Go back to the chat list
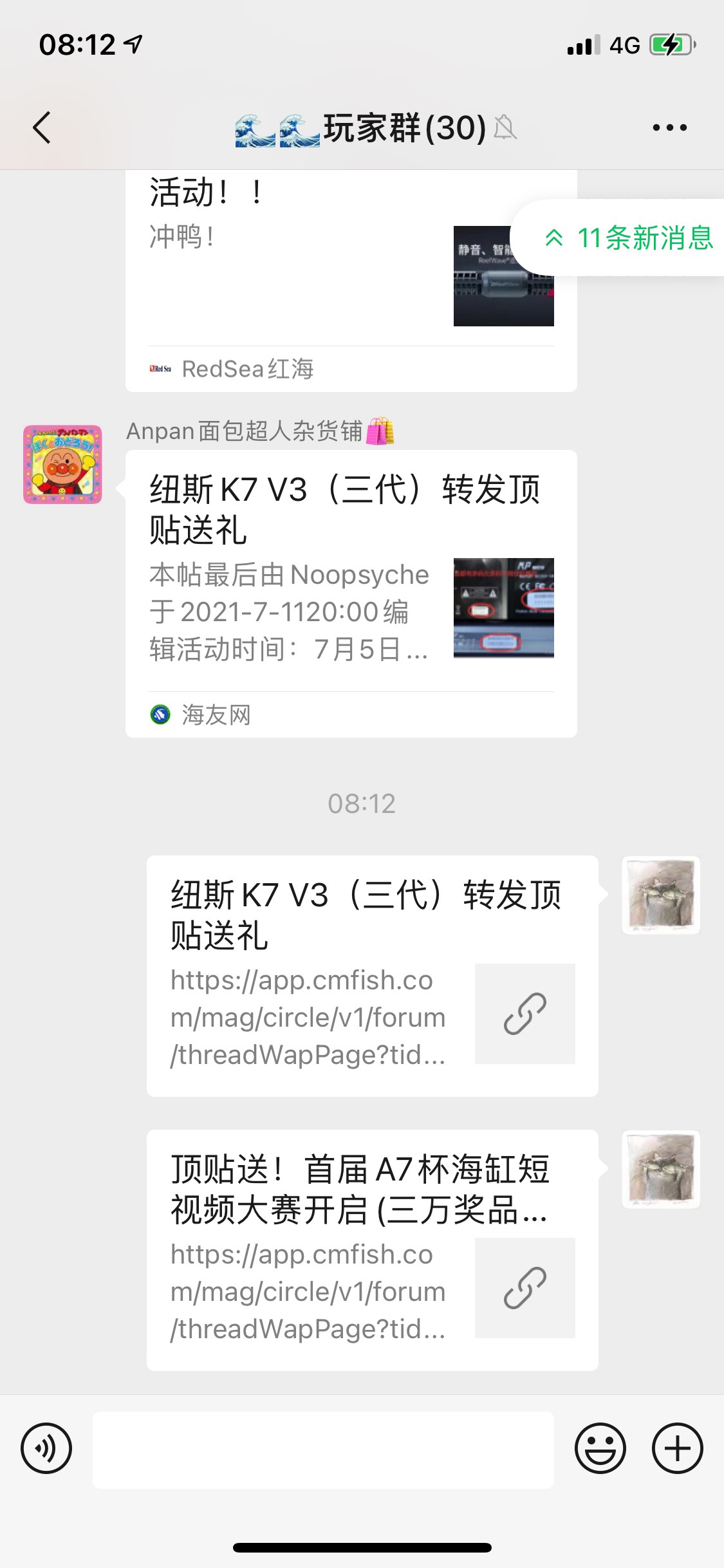This screenshot has height=1568, width=724. [x=42, y=127]
